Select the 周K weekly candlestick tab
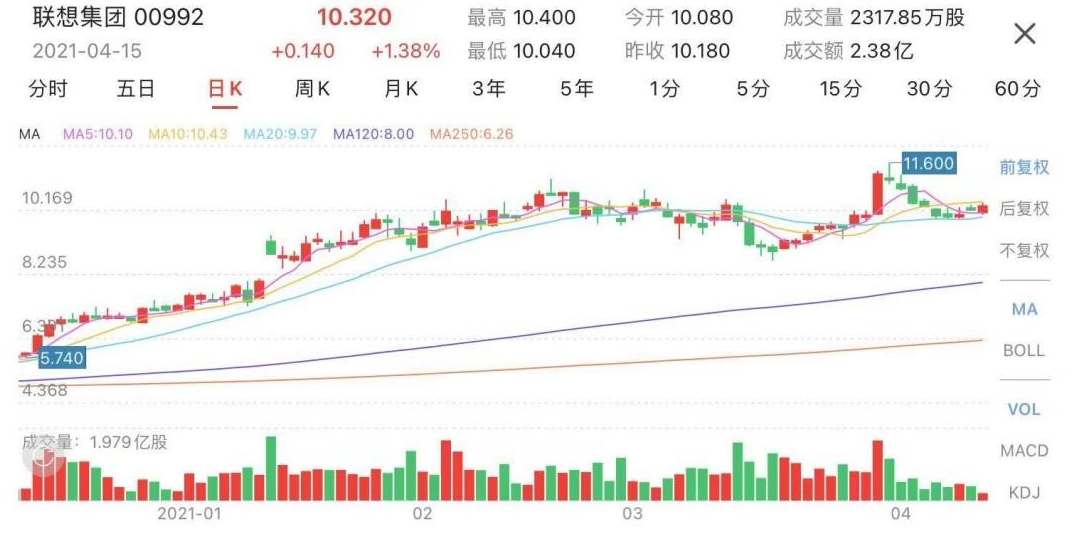 [x=312, y=89]
